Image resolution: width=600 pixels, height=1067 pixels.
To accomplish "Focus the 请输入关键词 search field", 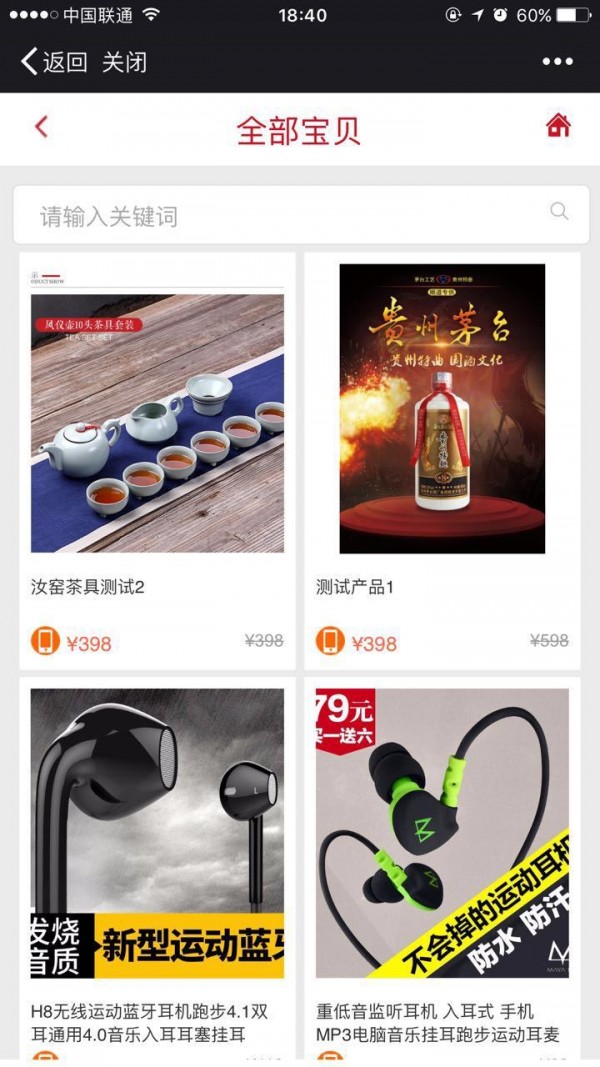I will (280, 216).
